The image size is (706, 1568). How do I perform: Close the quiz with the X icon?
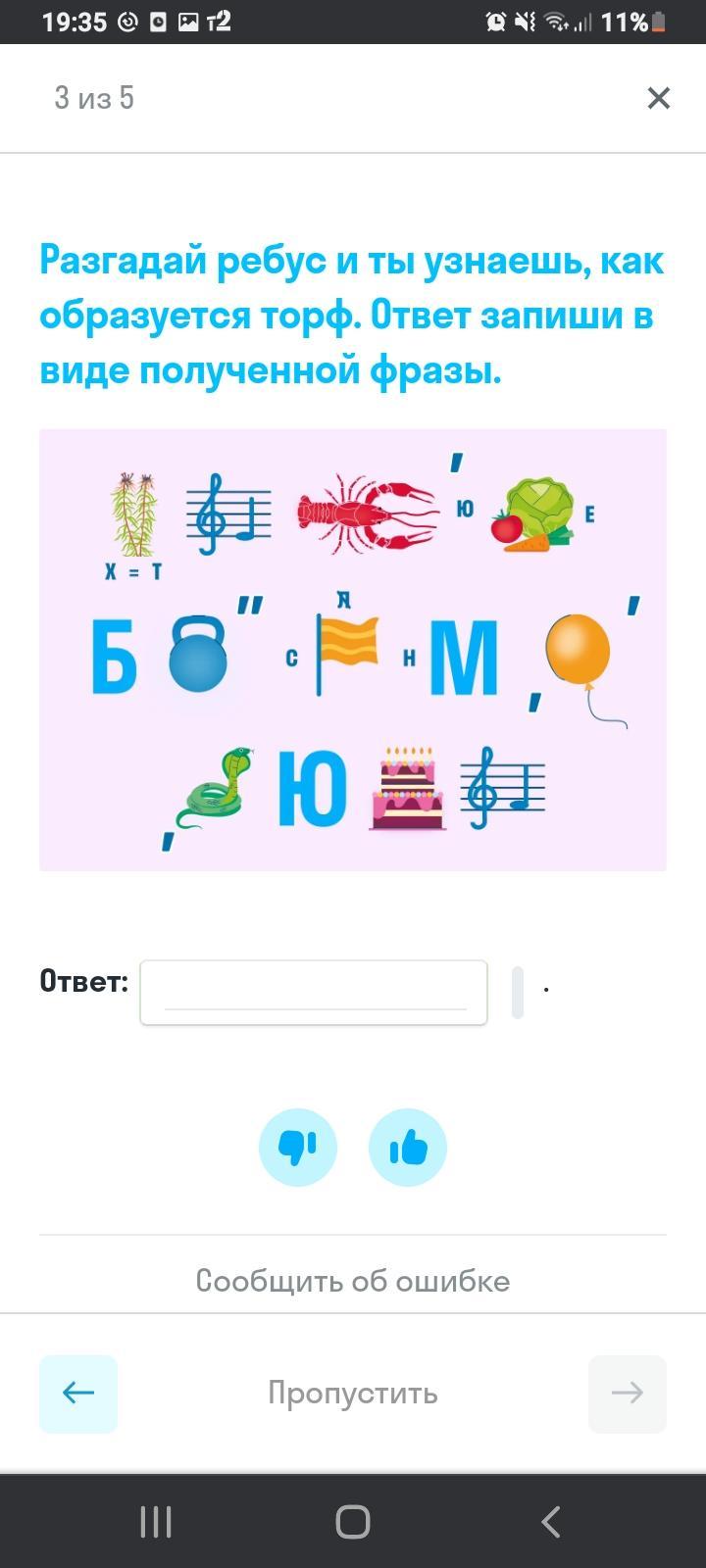tap(658, 98)
